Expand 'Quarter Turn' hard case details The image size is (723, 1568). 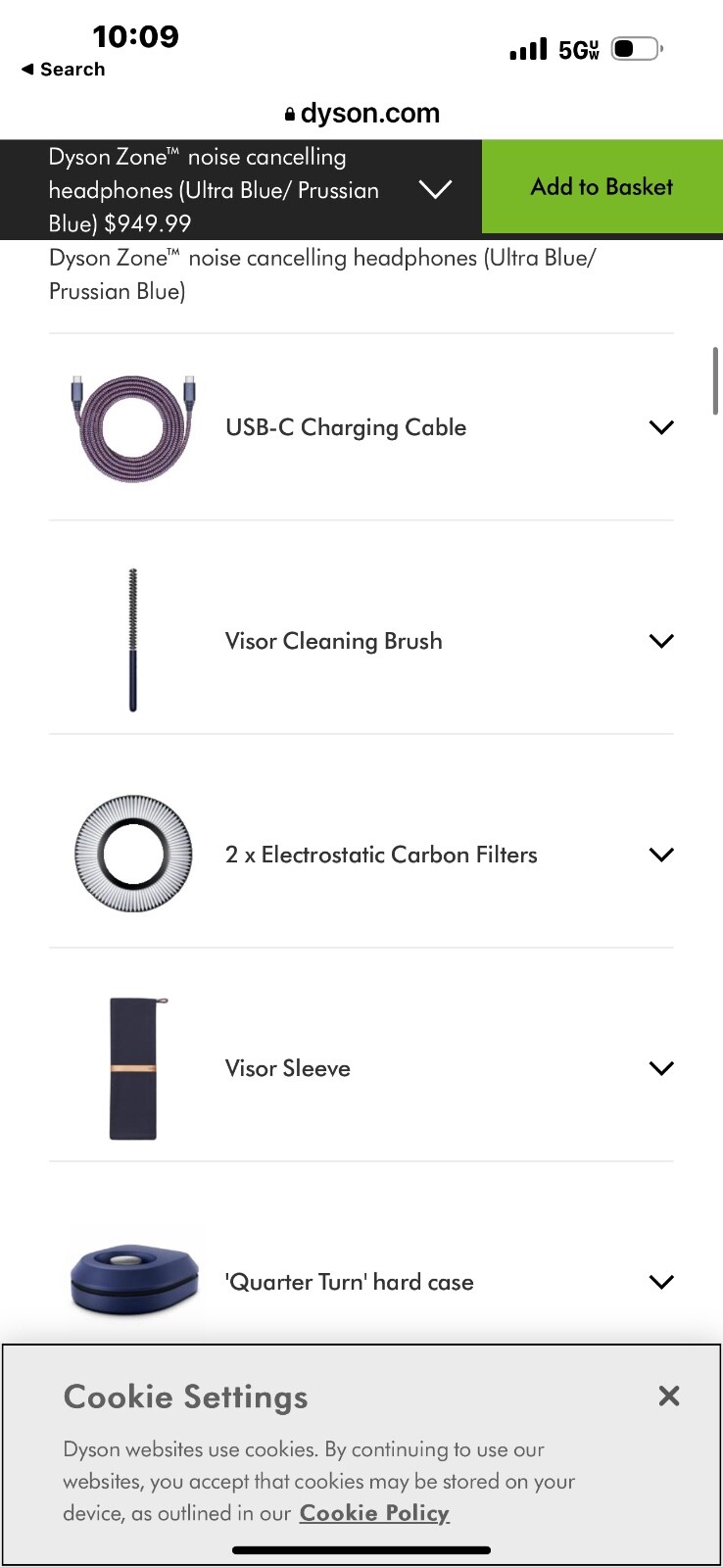pyautogui.click(x=661, y=1282)
